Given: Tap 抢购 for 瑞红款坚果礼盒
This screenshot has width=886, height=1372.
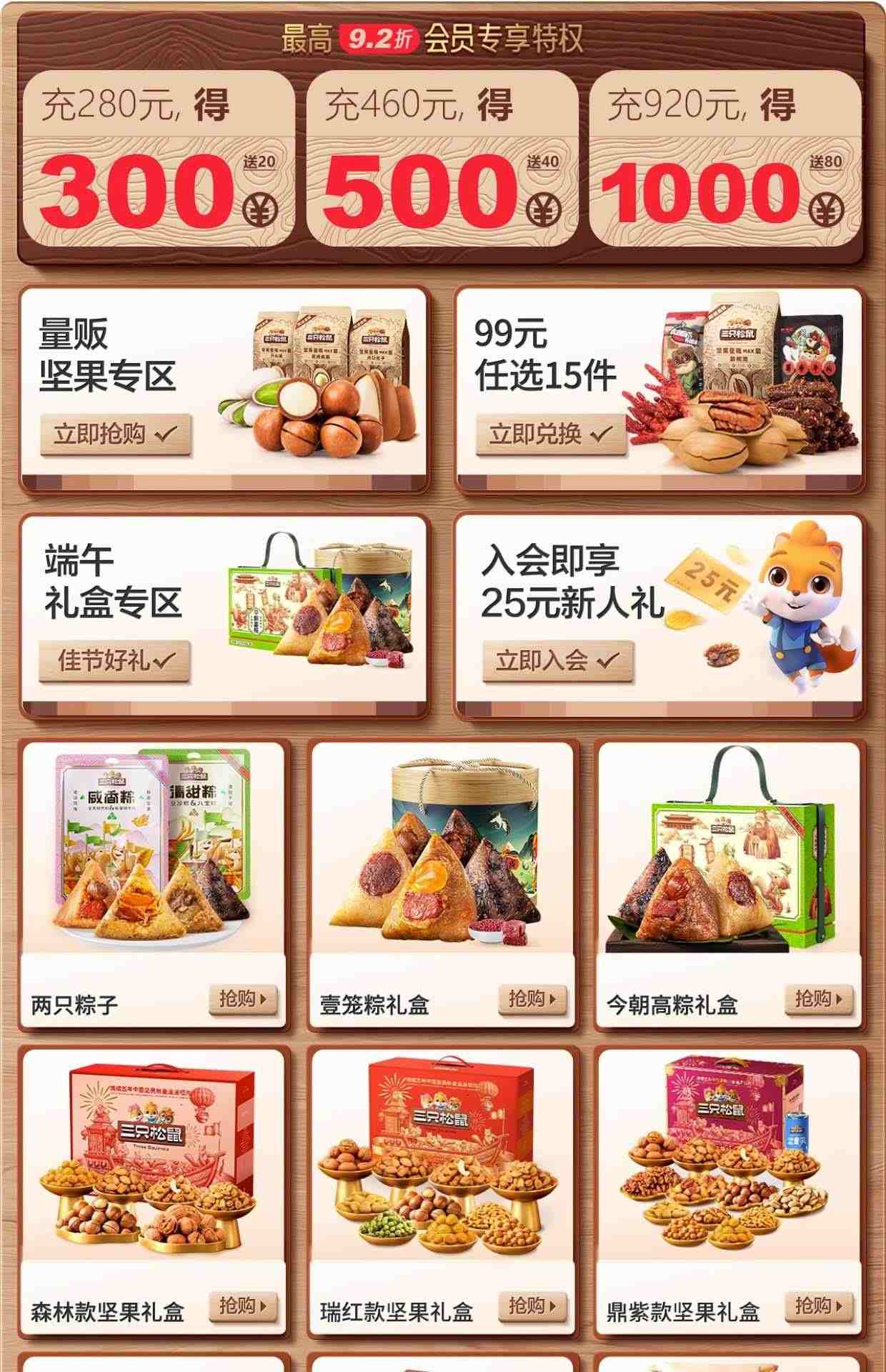Looking at the screenshot, I should pyautogui.click(x=532, y=1306).
